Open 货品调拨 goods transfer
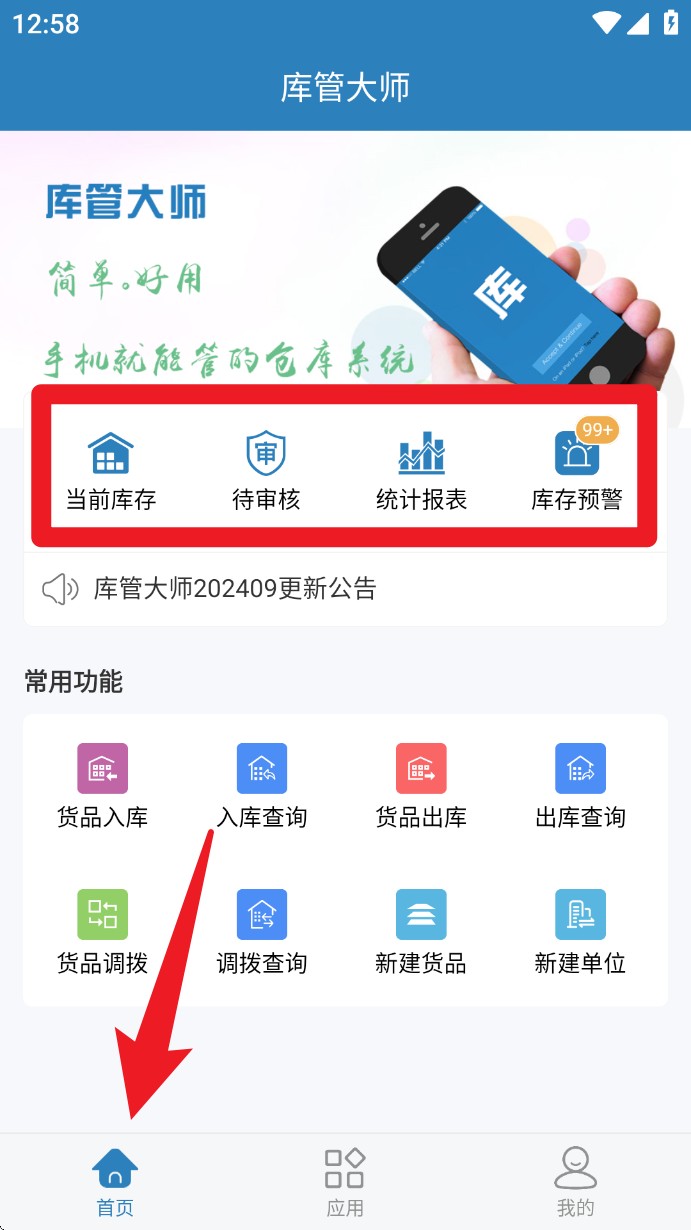This screenshot has height=1230, width=691. [x=103, y=932]
